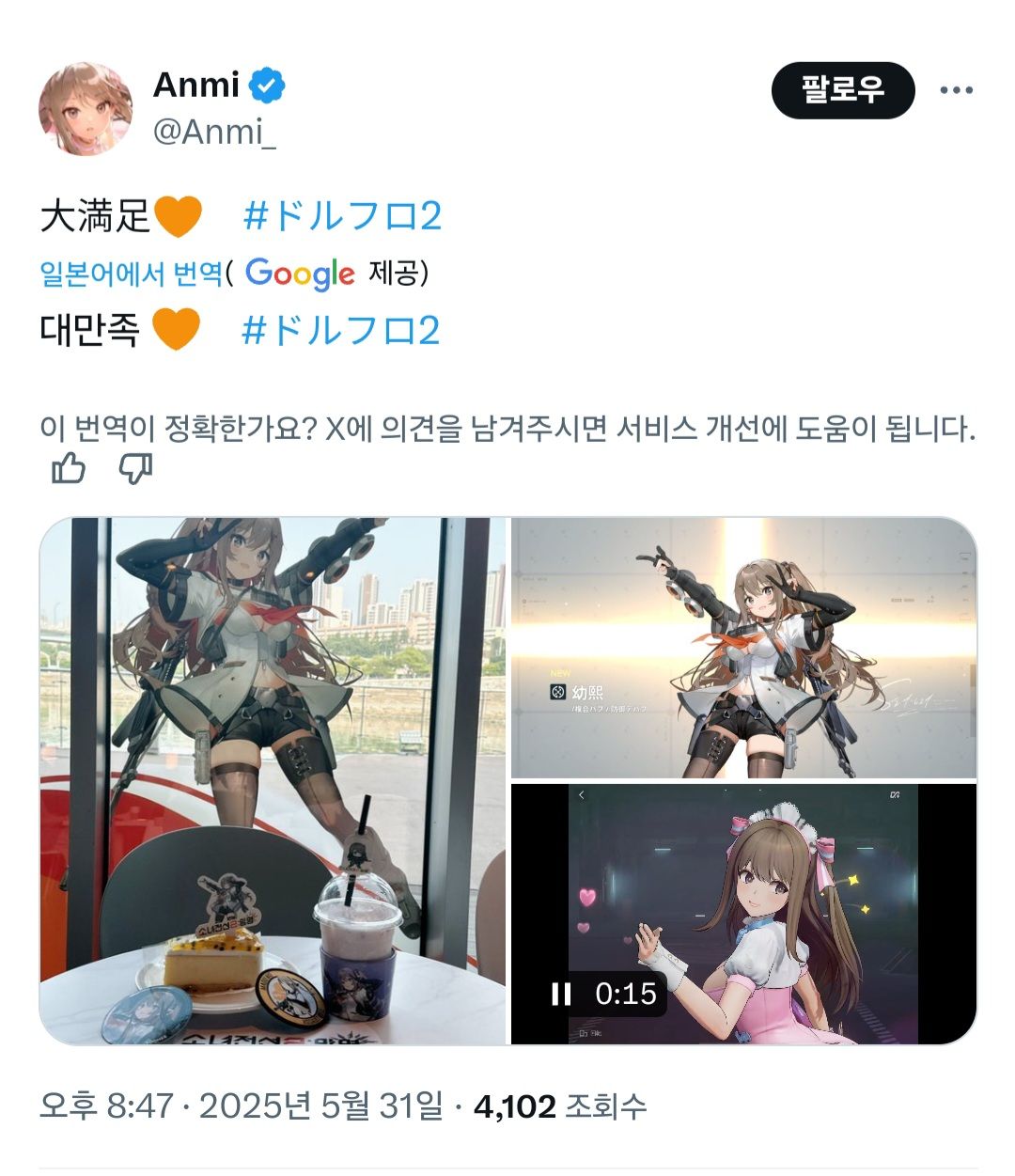
Task: Open the game character screenshot image
Action: coord(743,648)
